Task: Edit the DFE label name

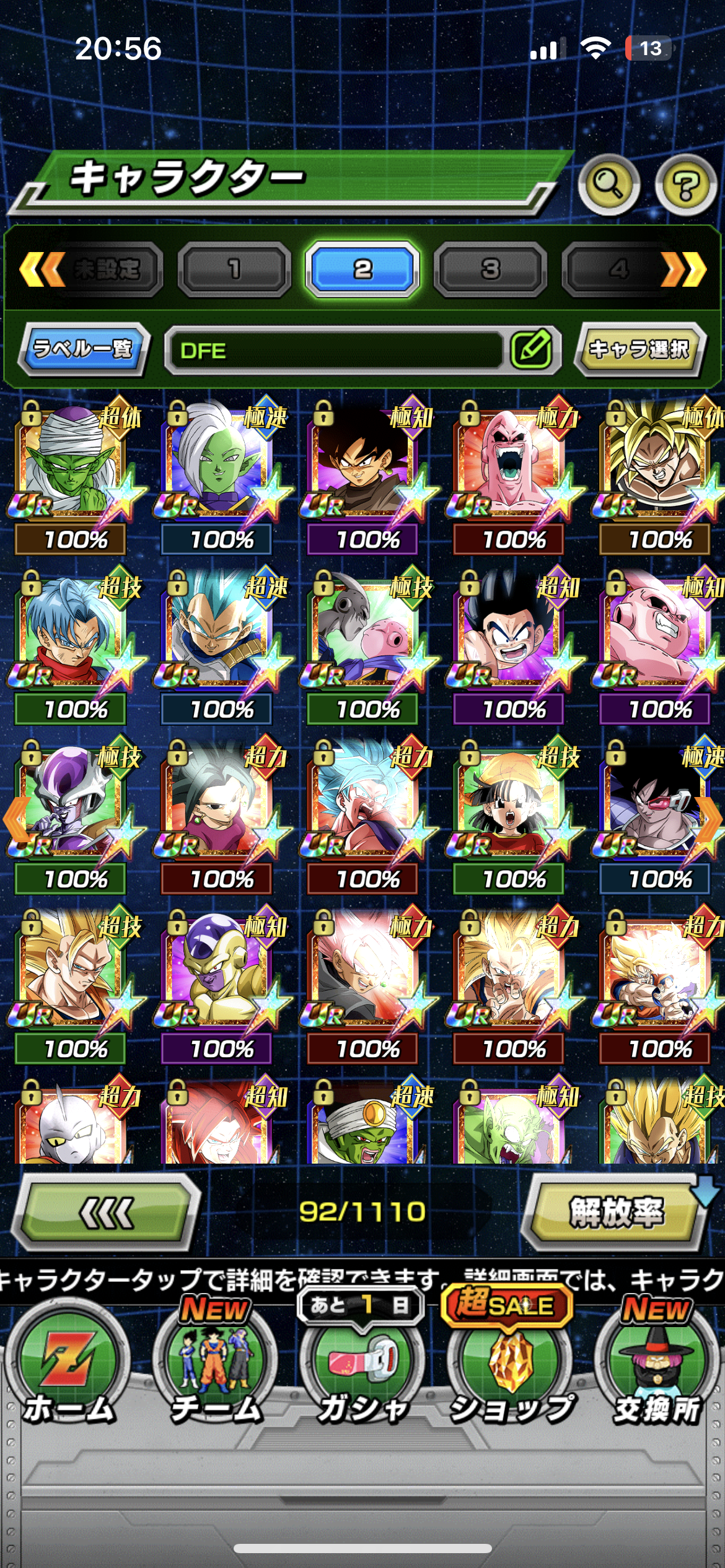Action: (531, 350)
